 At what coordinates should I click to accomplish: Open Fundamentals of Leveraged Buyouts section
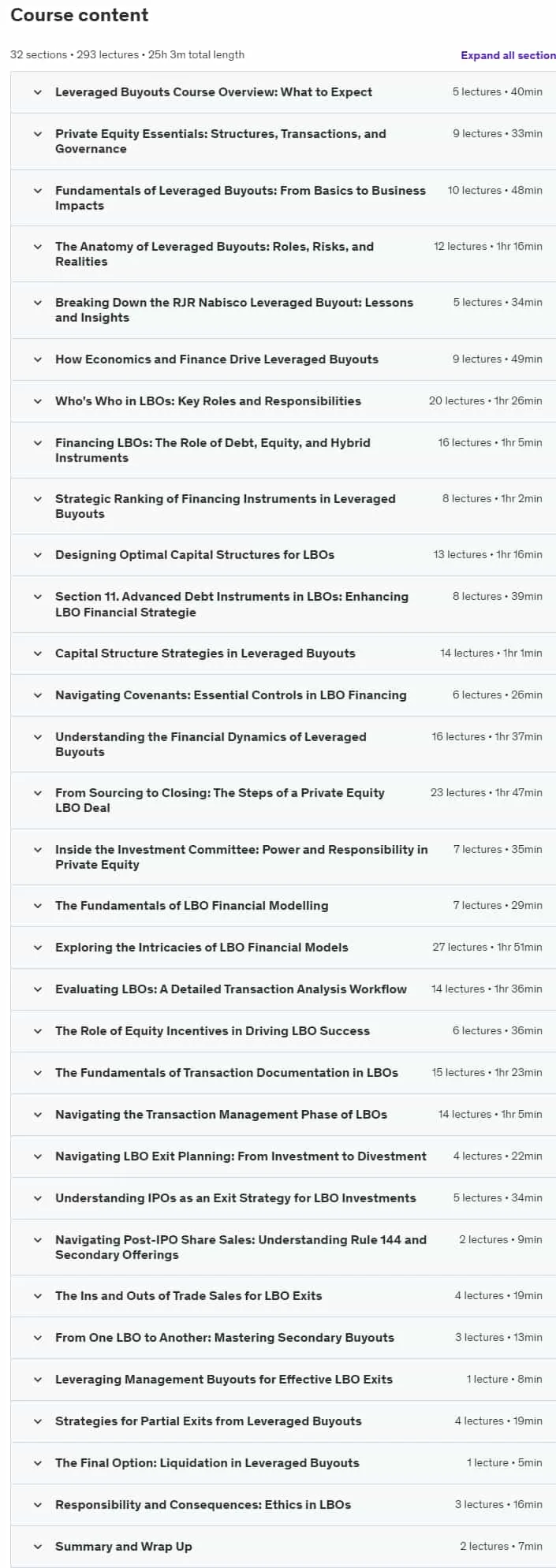tap(283, 198)
